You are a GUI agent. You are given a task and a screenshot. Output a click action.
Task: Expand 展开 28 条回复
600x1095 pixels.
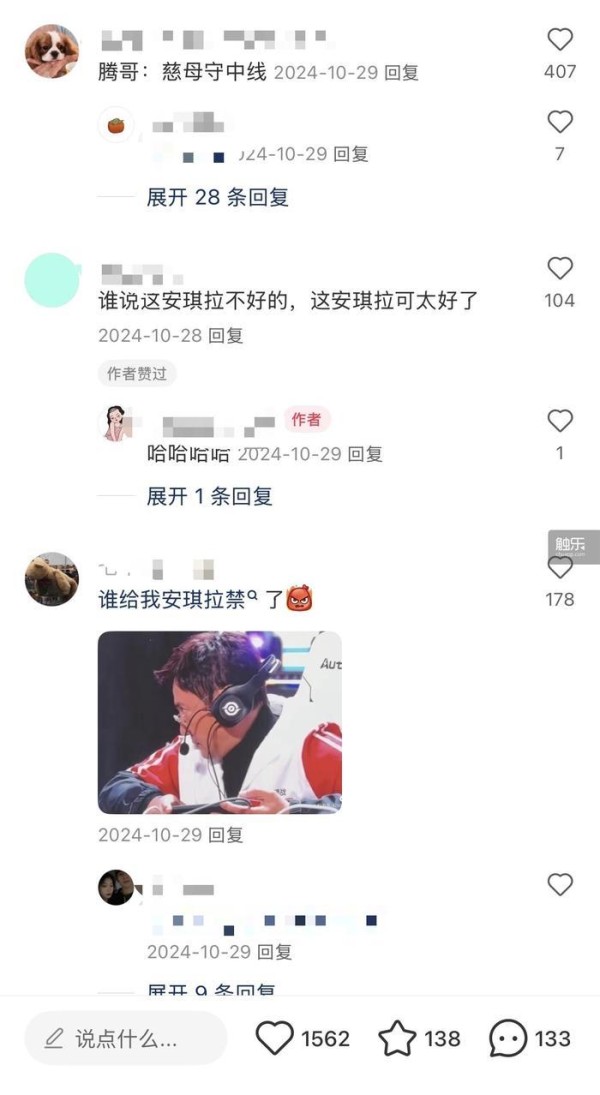(217, 197)
